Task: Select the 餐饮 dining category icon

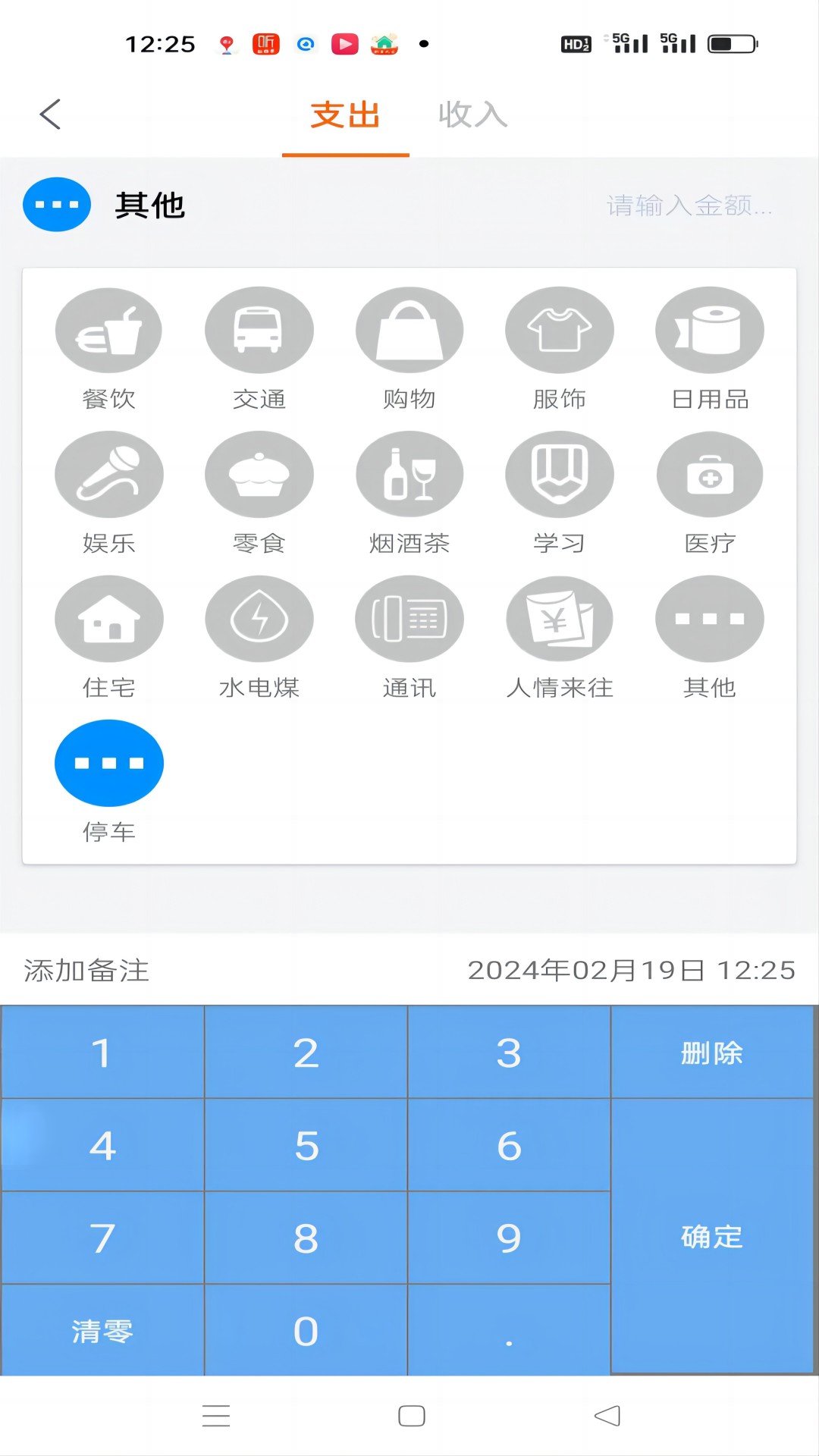Action: coord(109,329)
